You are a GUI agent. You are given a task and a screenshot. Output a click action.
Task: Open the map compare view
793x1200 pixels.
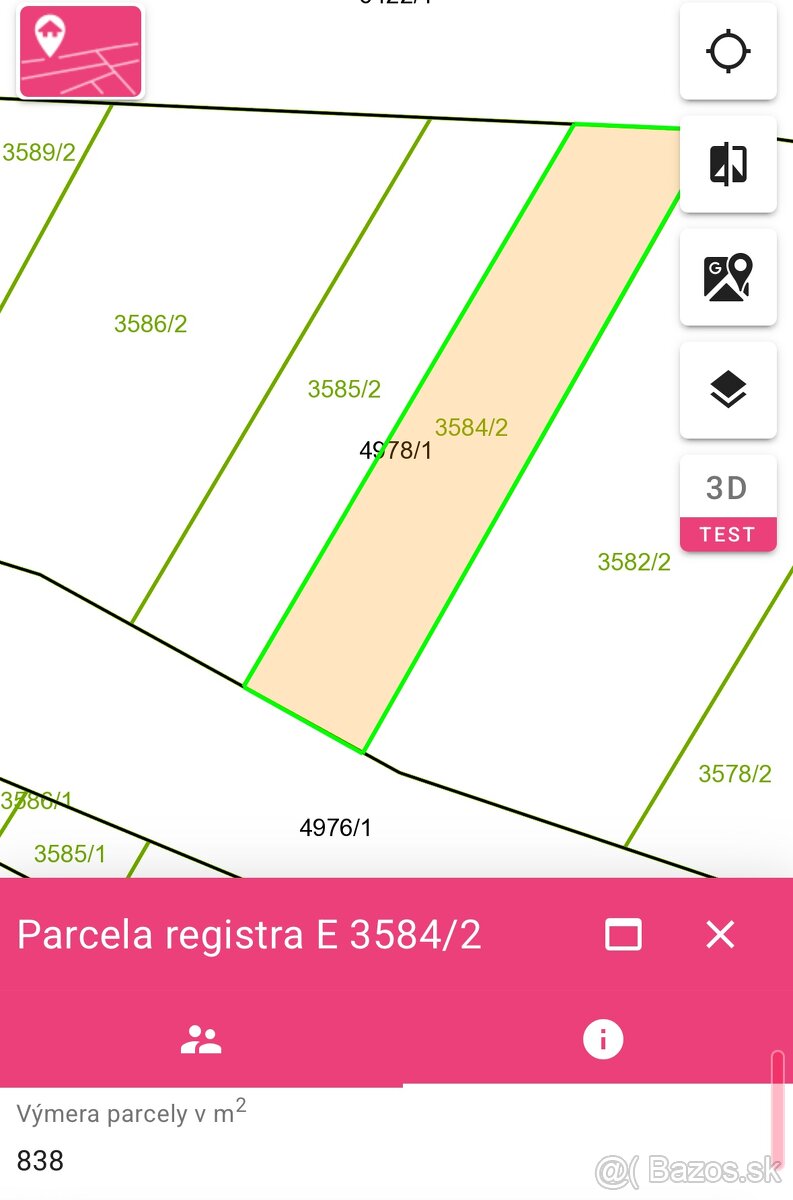pos(728,164)
